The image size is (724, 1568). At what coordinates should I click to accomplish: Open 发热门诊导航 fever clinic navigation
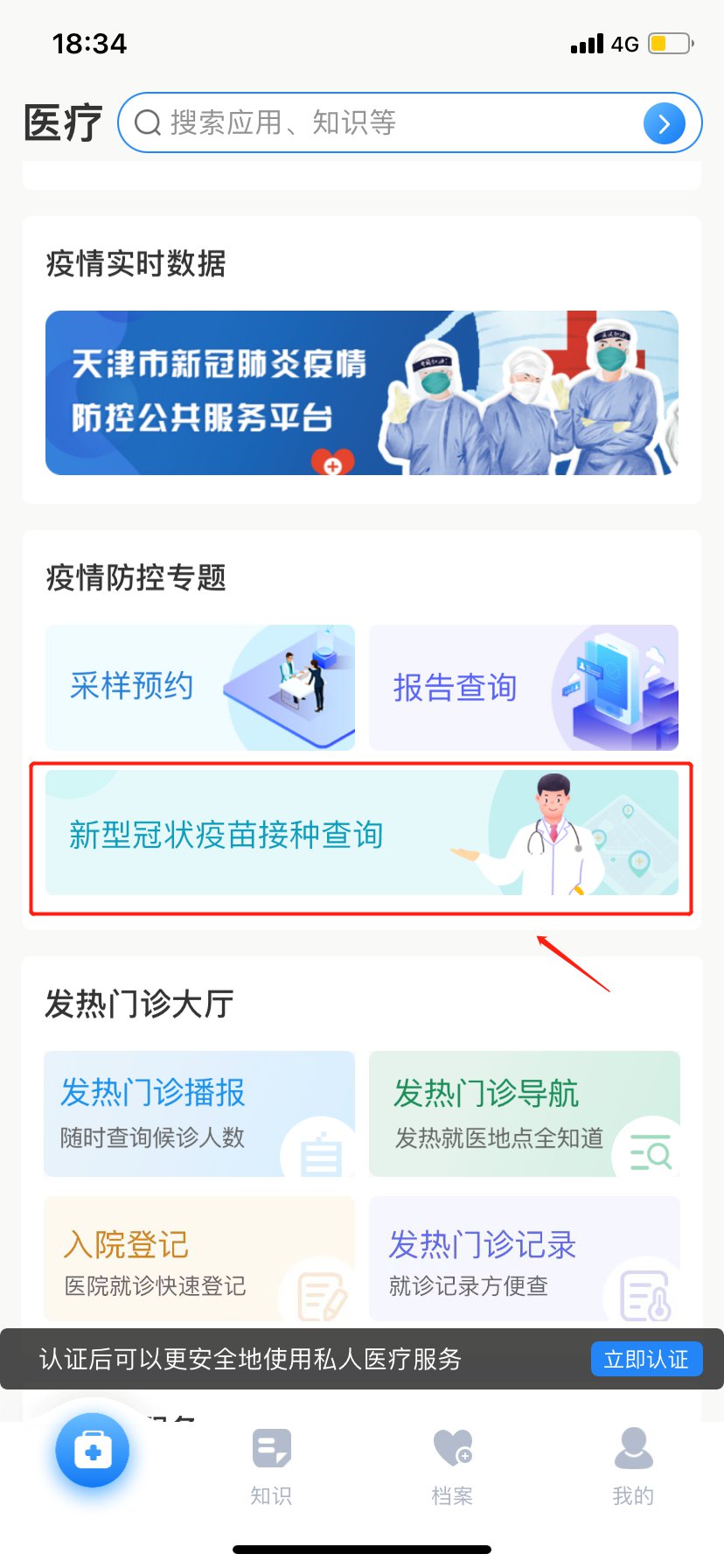tap(524, 1113)
